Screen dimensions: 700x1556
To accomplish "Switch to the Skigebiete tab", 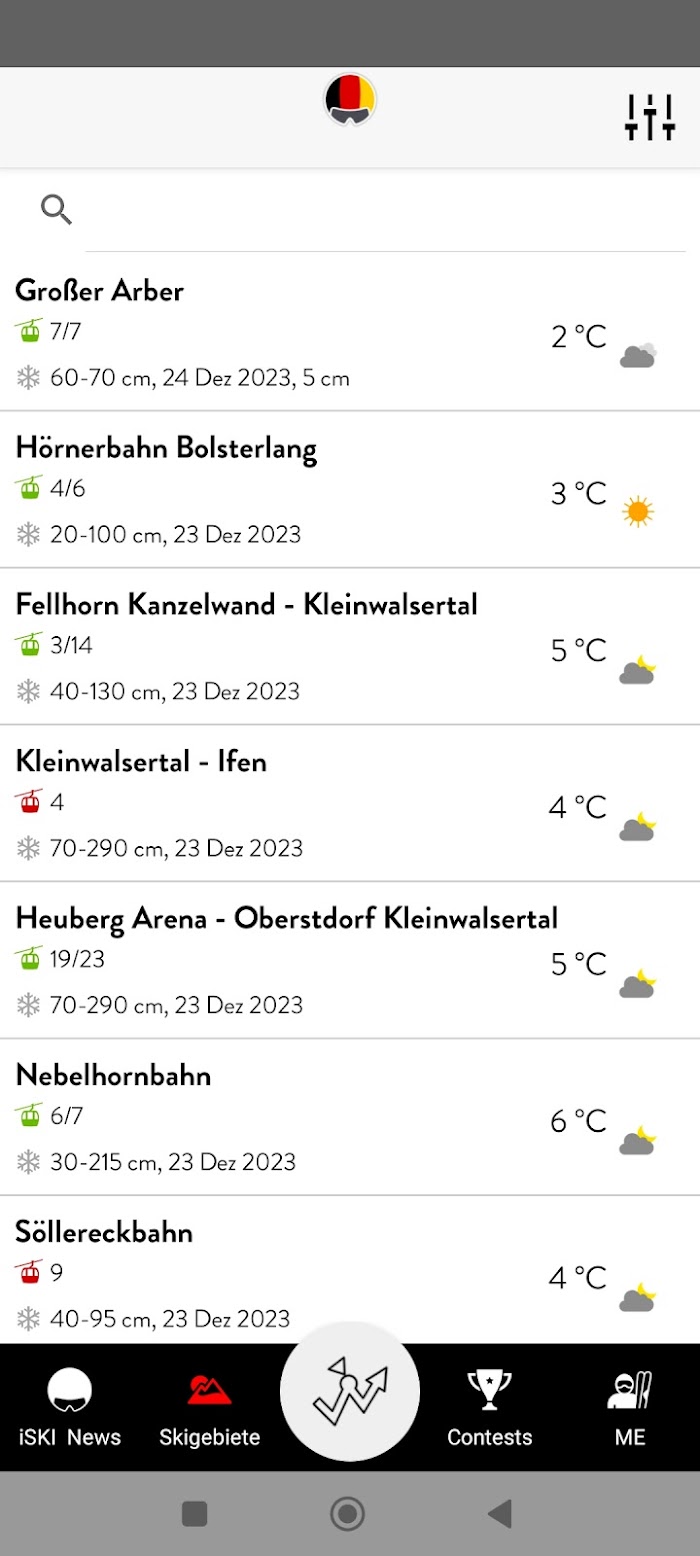I will [x=210, y=1408].
